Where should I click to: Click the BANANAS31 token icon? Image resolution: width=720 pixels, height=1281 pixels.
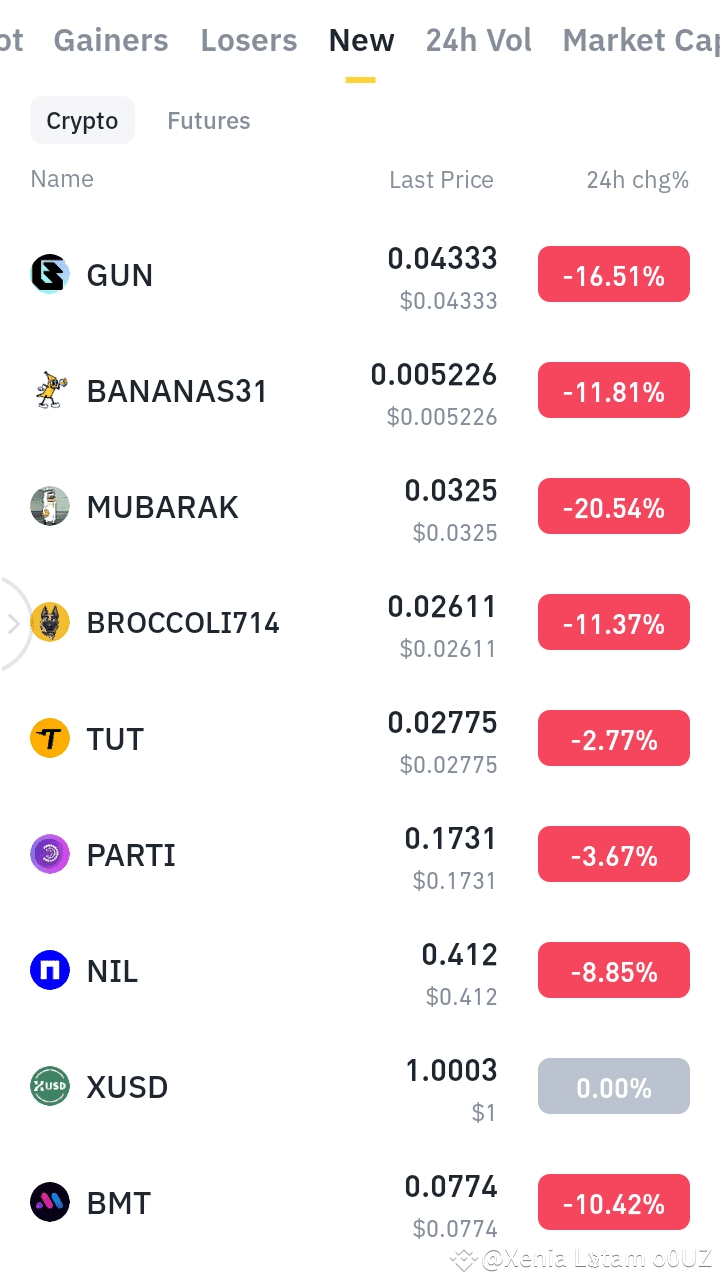(50, 390)
